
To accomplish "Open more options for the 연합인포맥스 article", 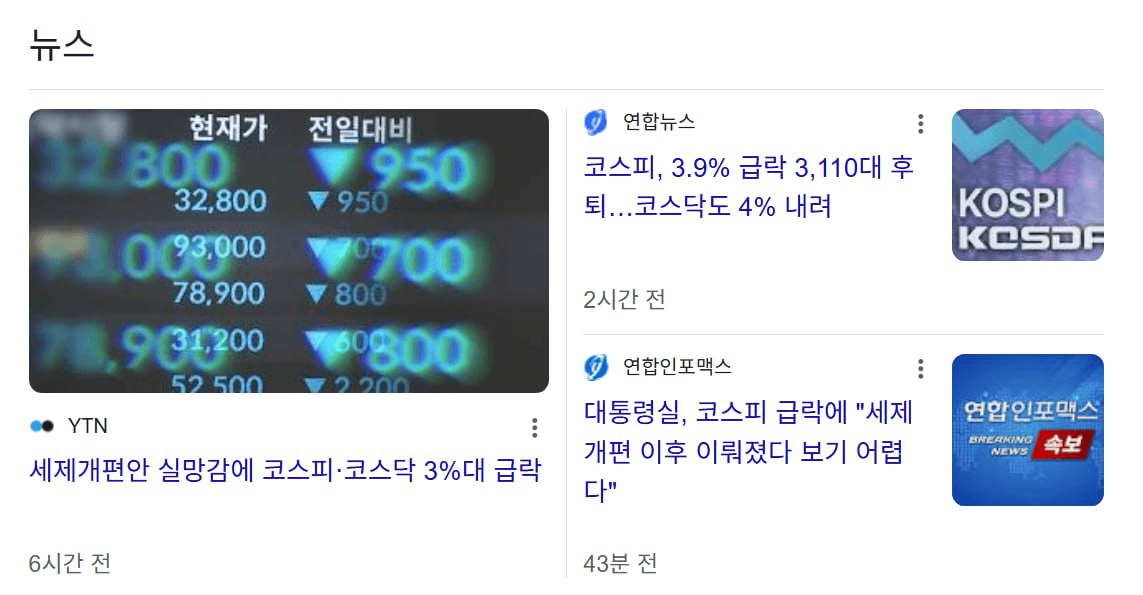I will [920, 368].
